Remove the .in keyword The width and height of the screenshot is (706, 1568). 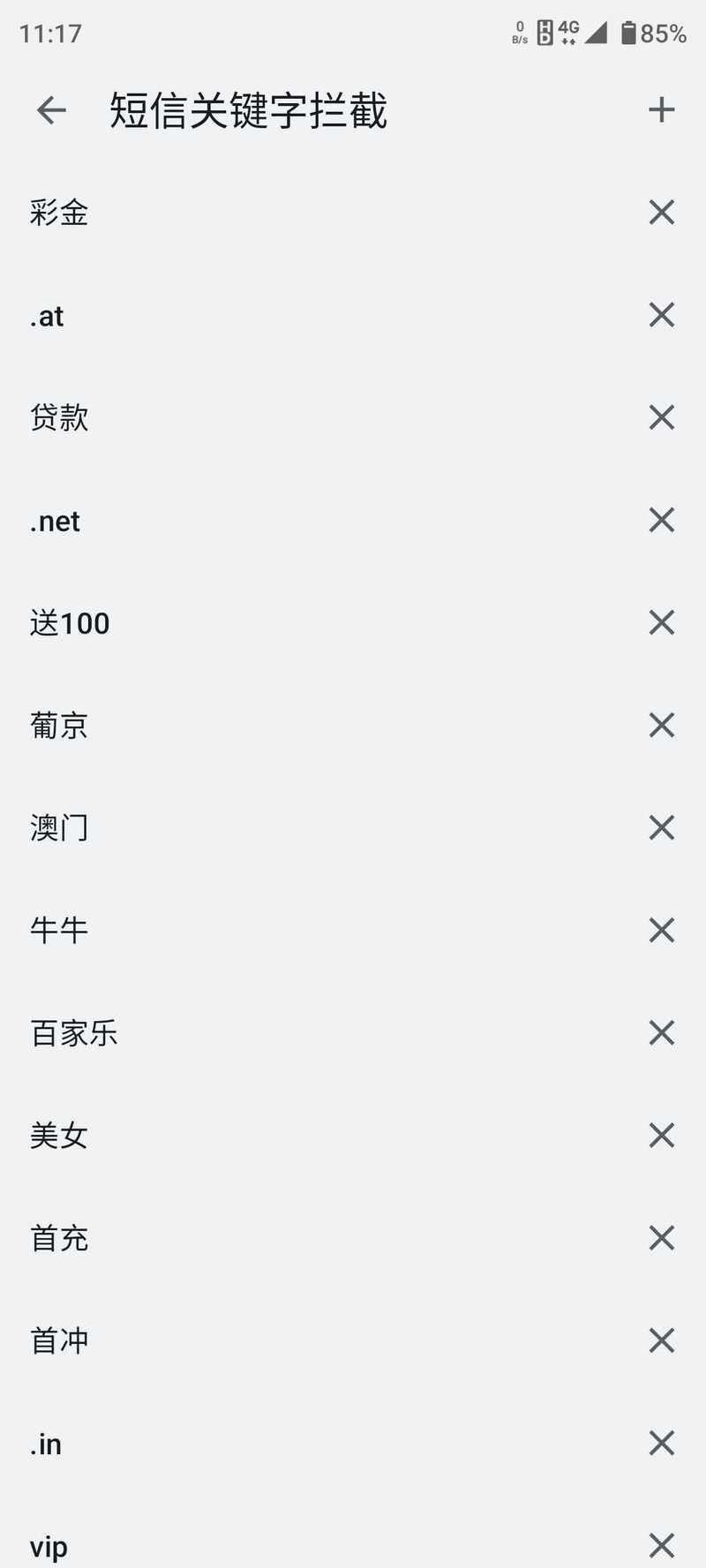tap(662, 1444)
